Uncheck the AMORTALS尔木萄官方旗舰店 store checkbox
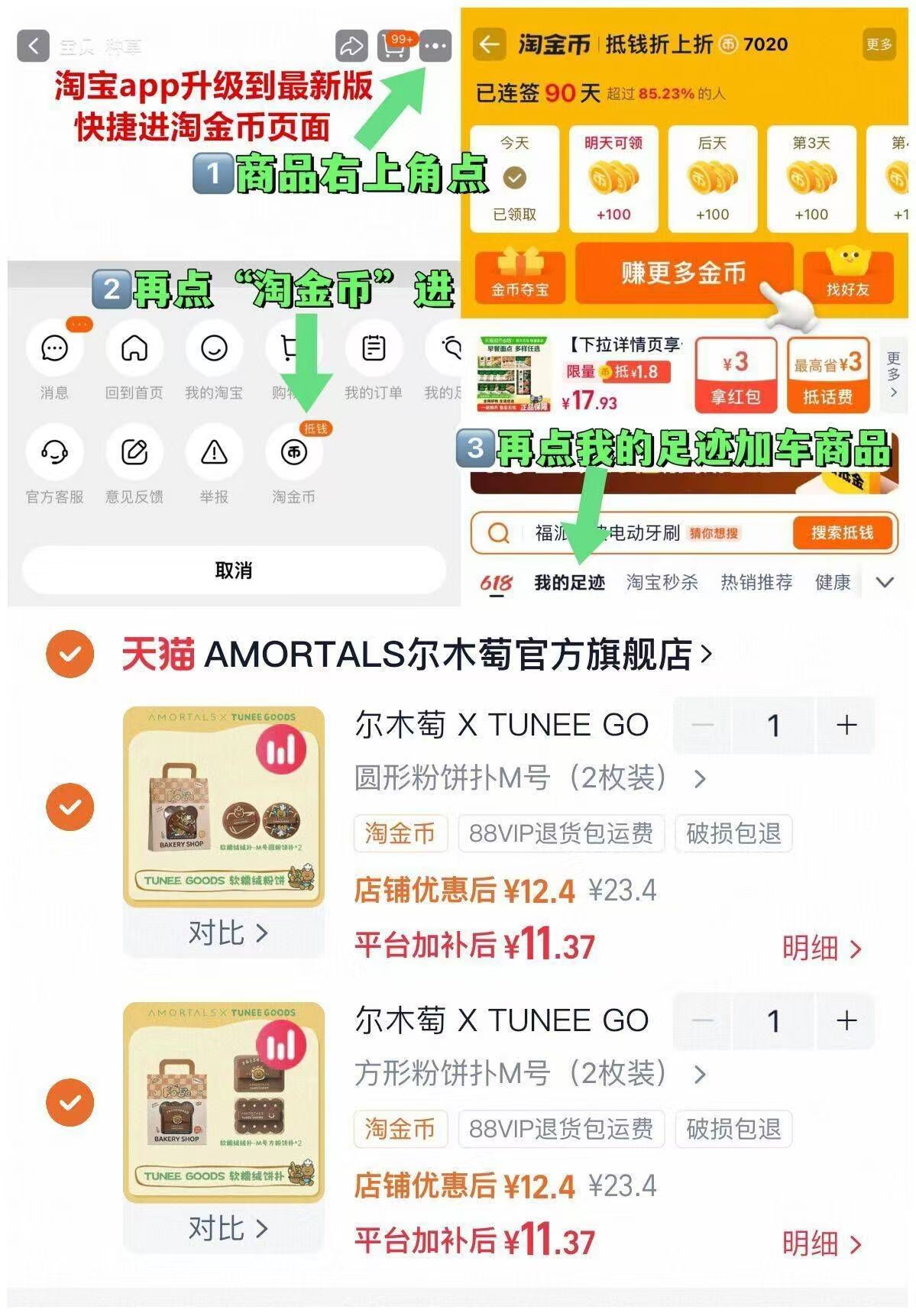 point(70,654)
